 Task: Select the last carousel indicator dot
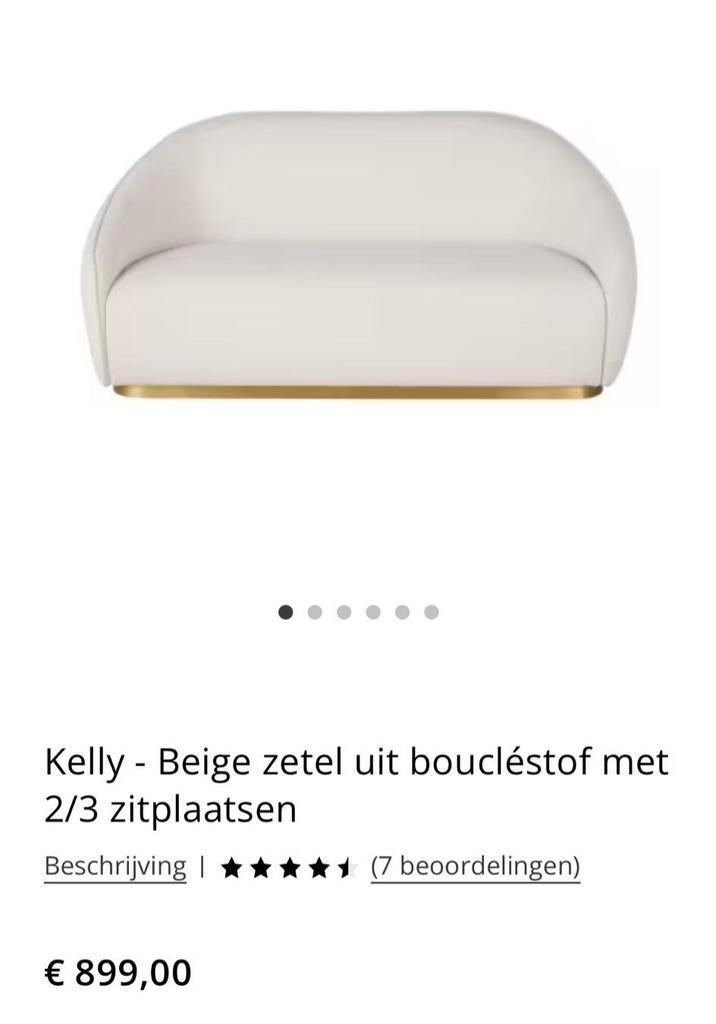(431, 612)
